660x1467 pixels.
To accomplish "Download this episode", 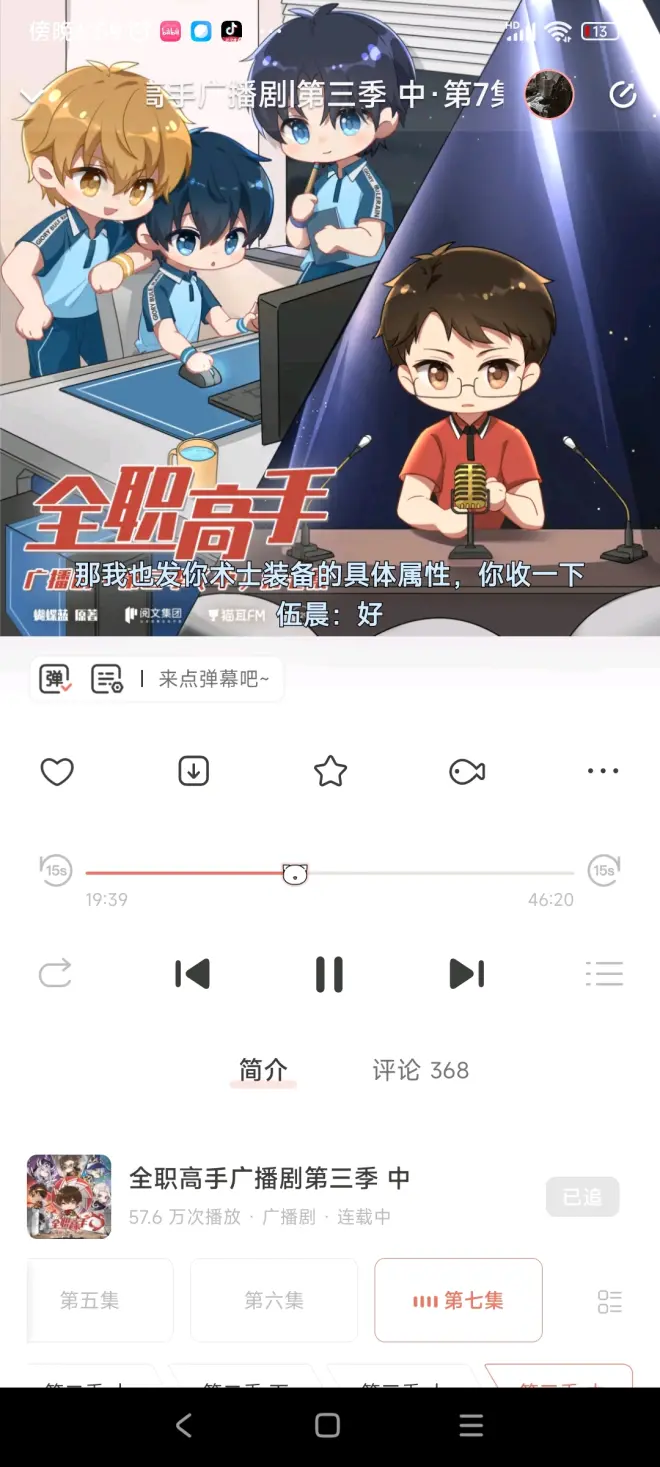I will coord(193,771).
